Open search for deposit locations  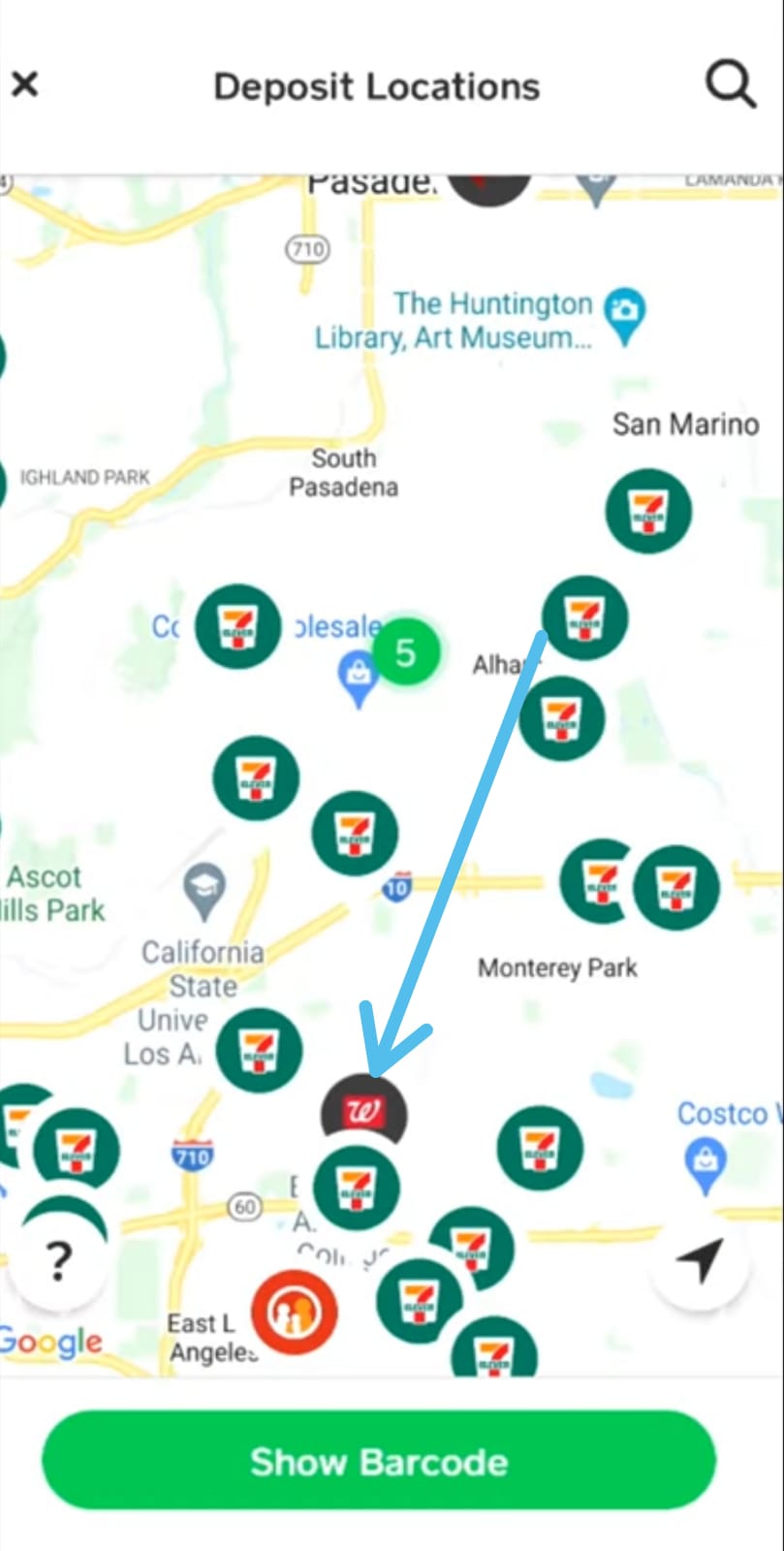[x=730, y=85]
